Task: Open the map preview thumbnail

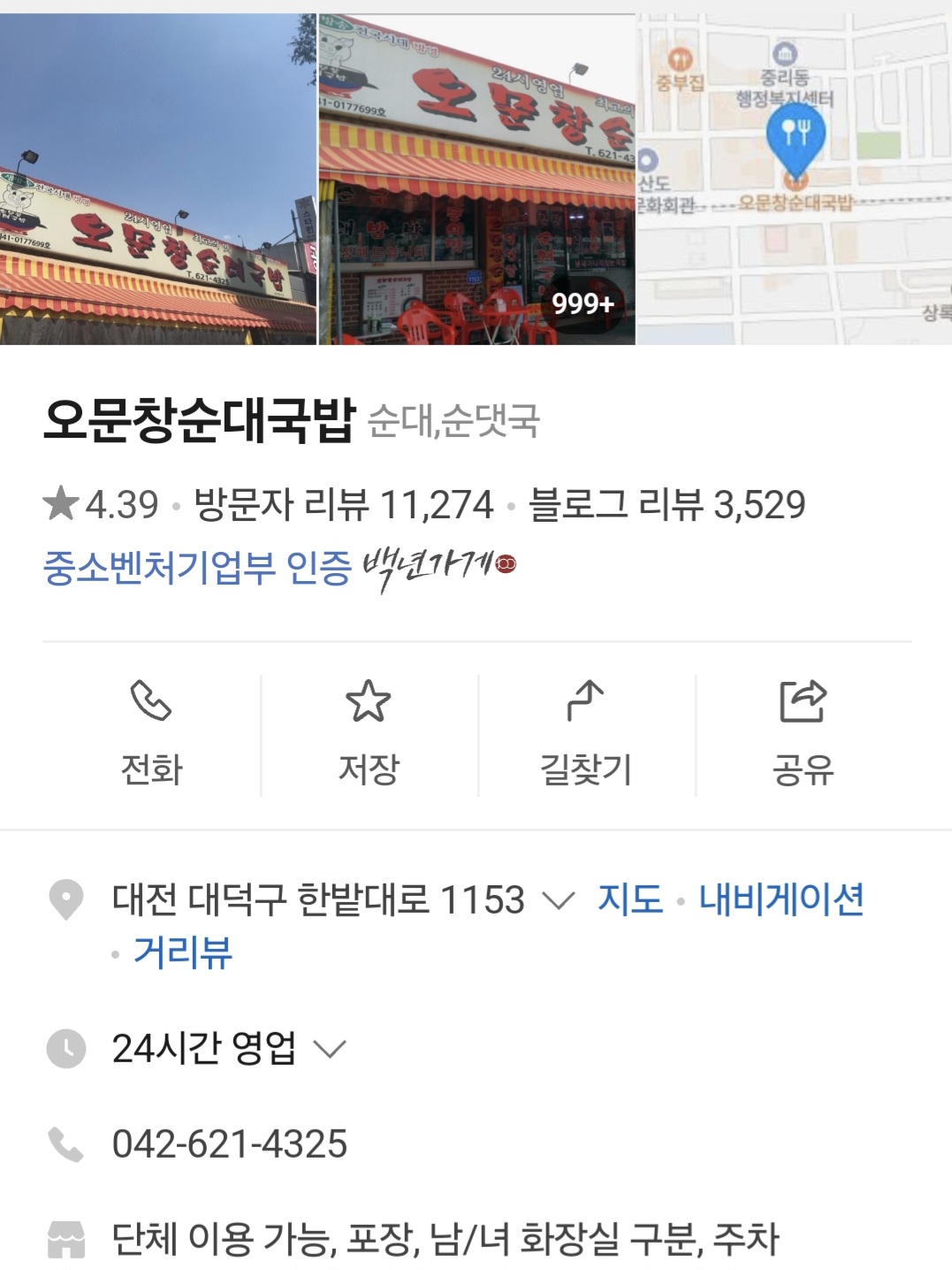Action: point(794,179)
